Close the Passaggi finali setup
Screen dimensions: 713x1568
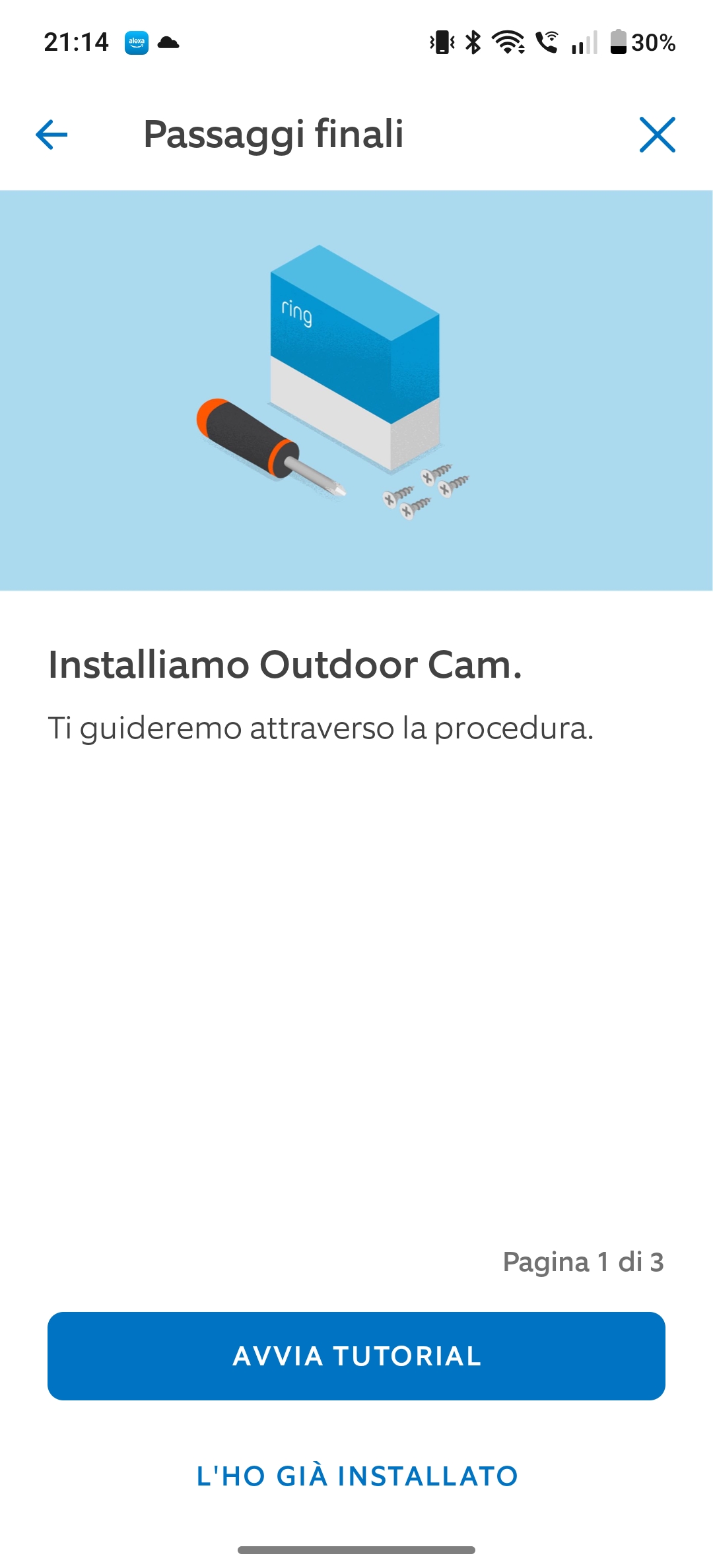click(657, 135)
